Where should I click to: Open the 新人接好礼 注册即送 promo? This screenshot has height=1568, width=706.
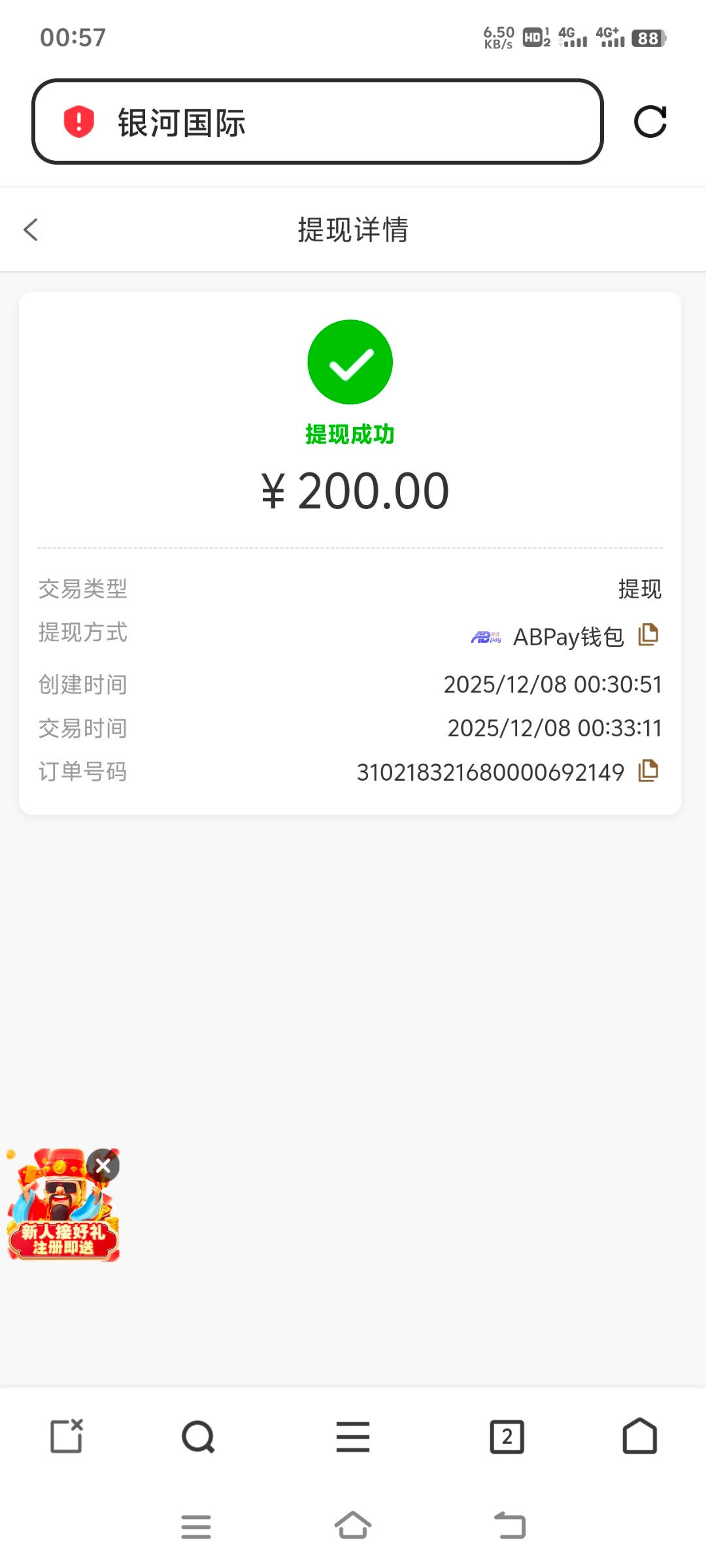pyautogui.click(x=62, y=1215)
